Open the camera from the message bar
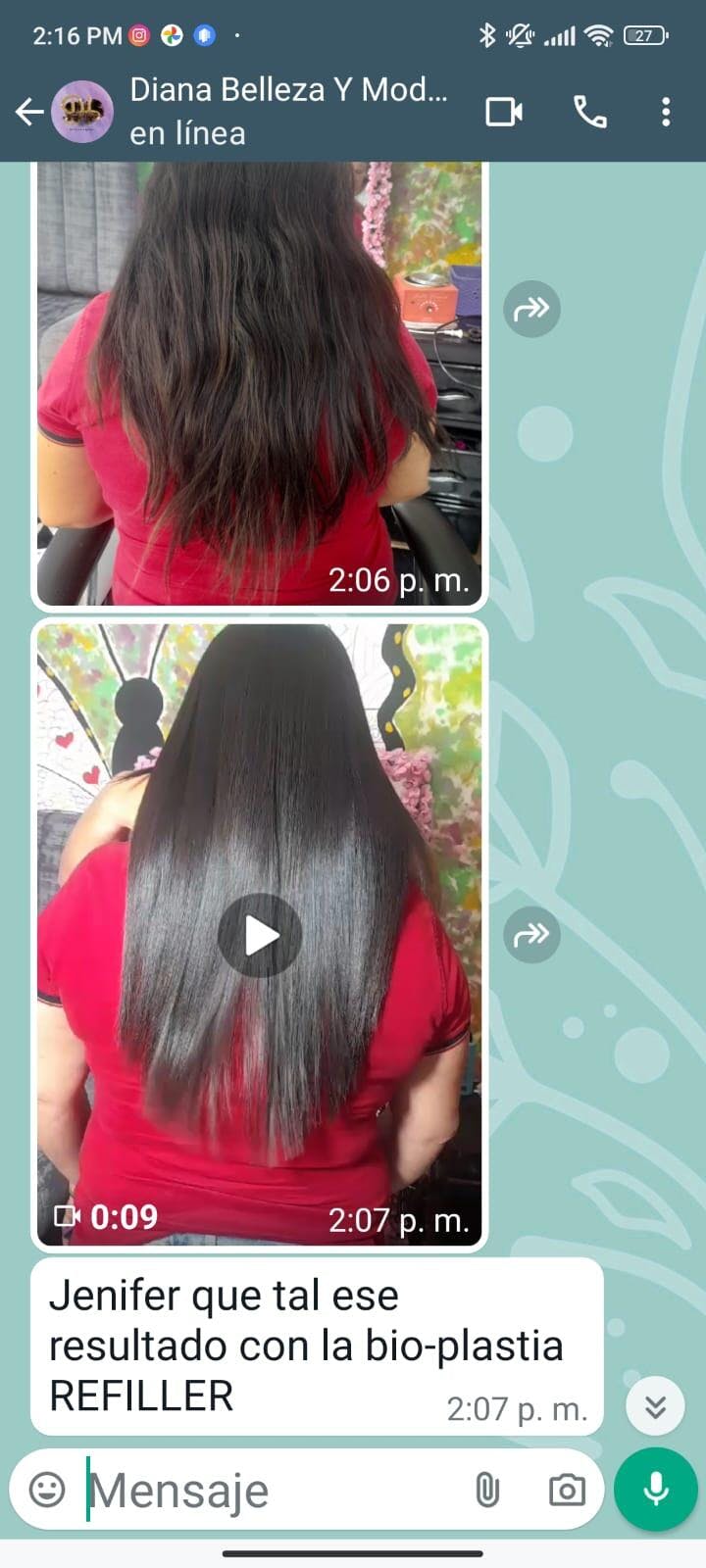Viewport: 706px width, 1568px height. coord(567,1490)
